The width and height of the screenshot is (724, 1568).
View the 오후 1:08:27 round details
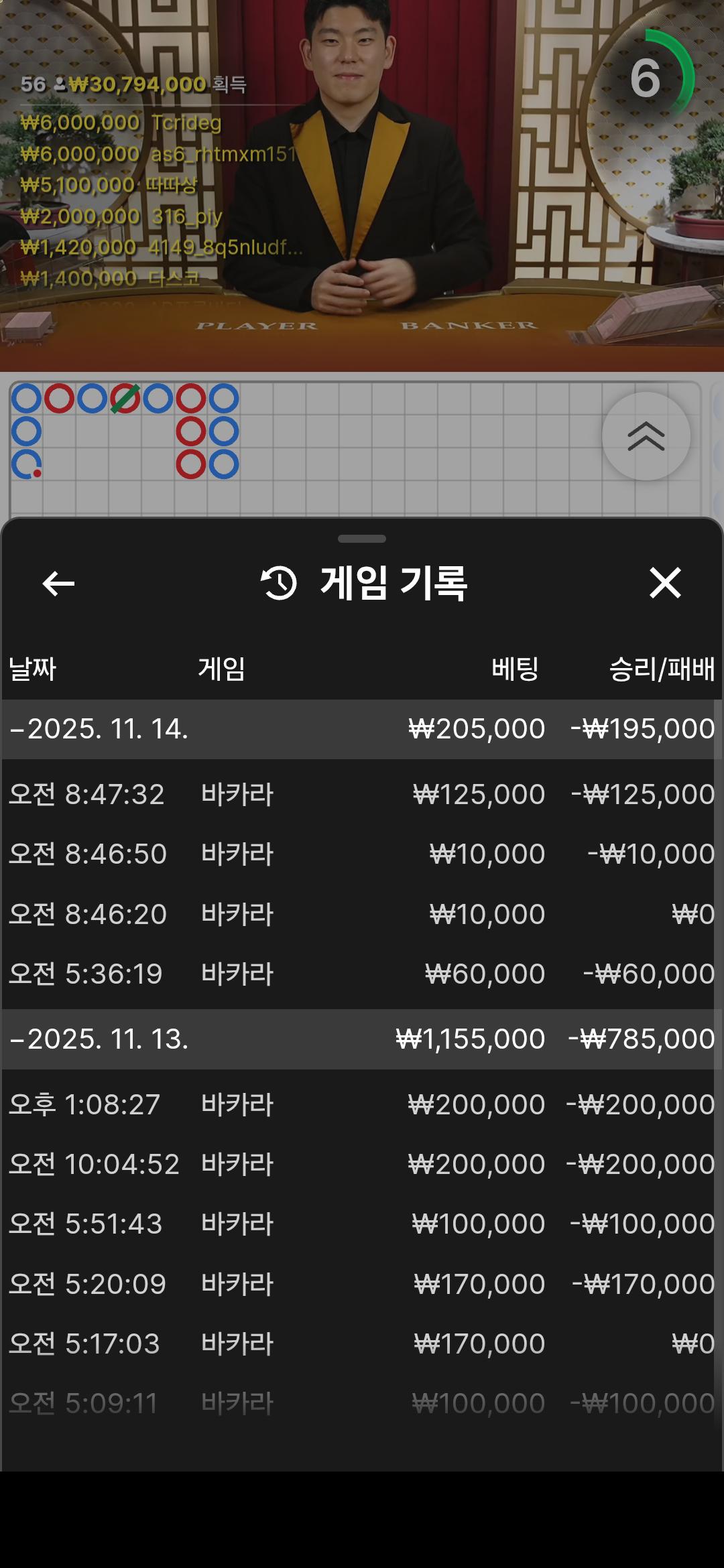tap(362, 1105)
